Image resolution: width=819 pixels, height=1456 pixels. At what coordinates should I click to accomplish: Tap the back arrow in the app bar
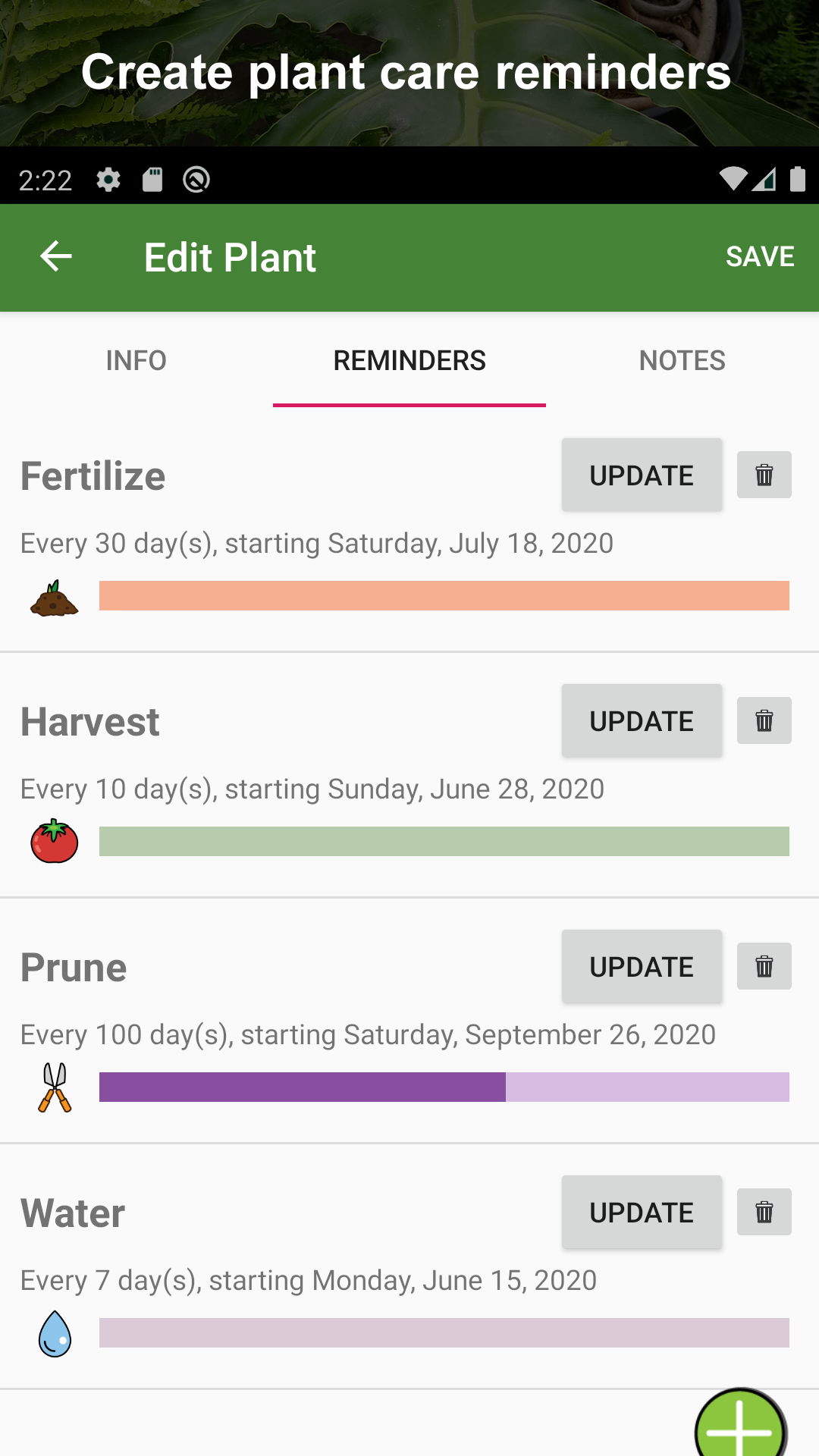pyautogui.click(x=55, y=257)
